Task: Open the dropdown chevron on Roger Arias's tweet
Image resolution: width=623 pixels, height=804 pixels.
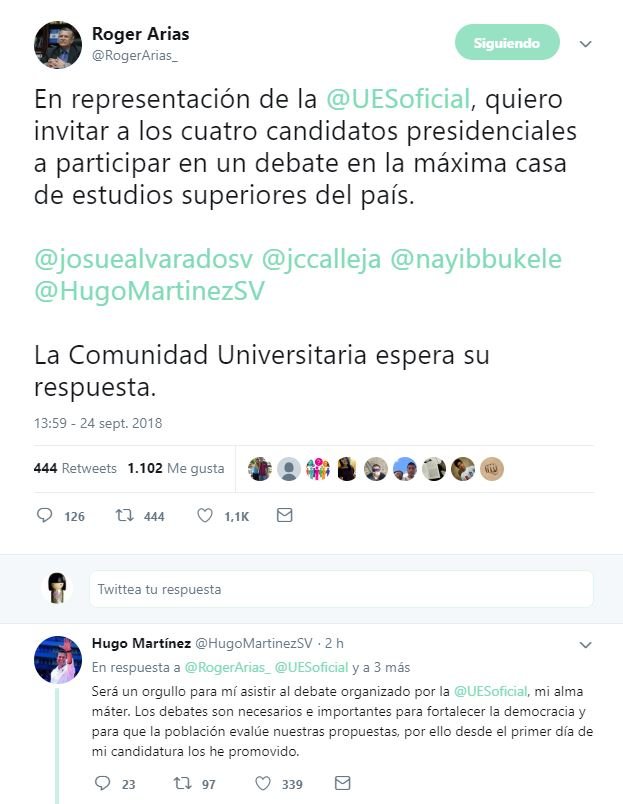Action: tap(586, 44)
